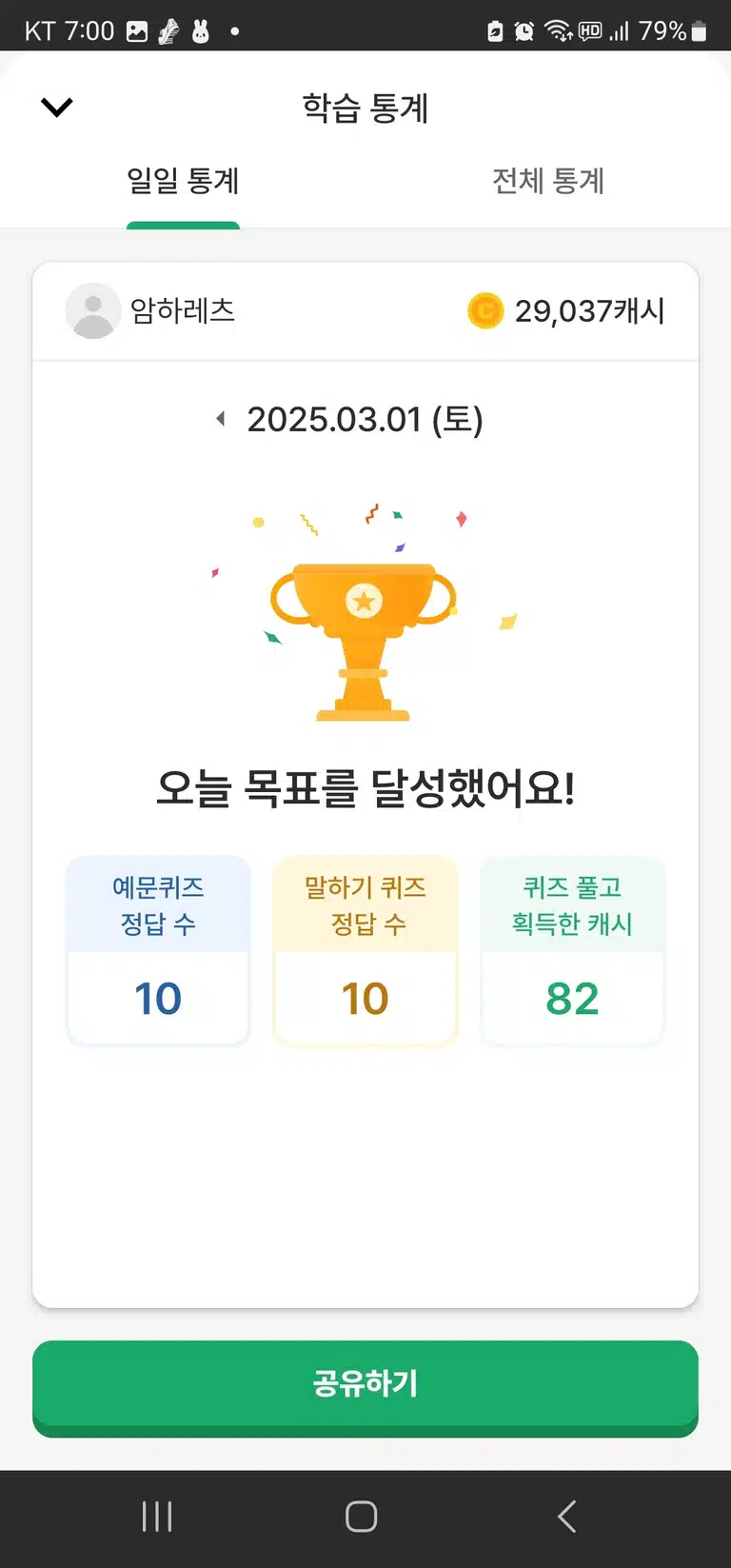Collapse the screen with the down chevron
Screen dimensions: 731x1568
coord(57,107)
